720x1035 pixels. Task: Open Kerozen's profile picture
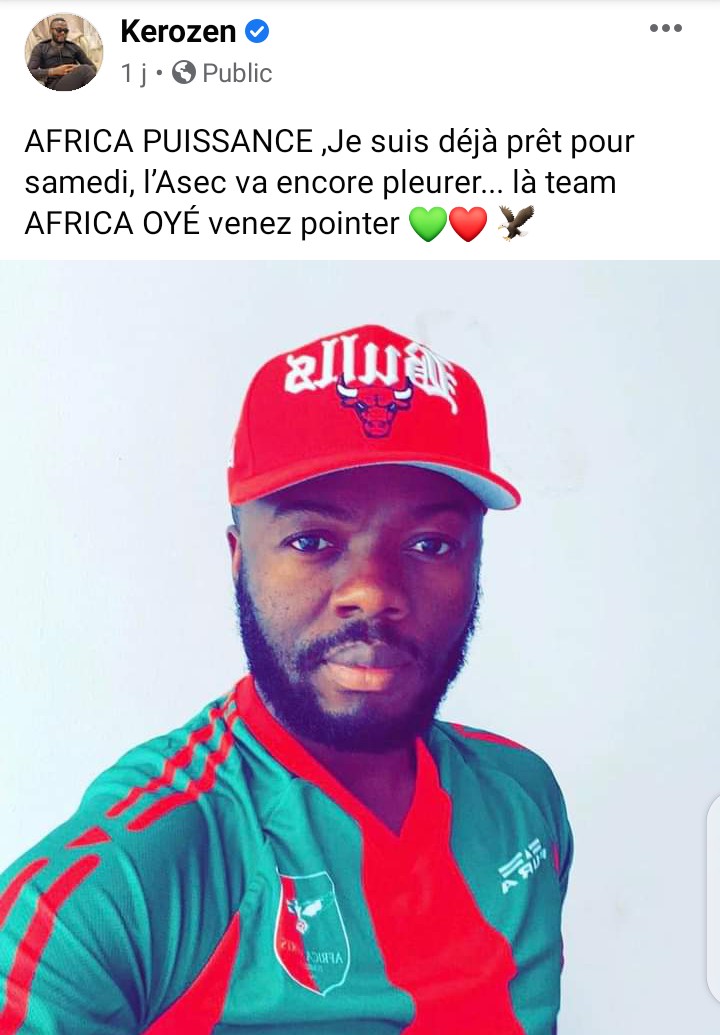[x=63, y=52]
